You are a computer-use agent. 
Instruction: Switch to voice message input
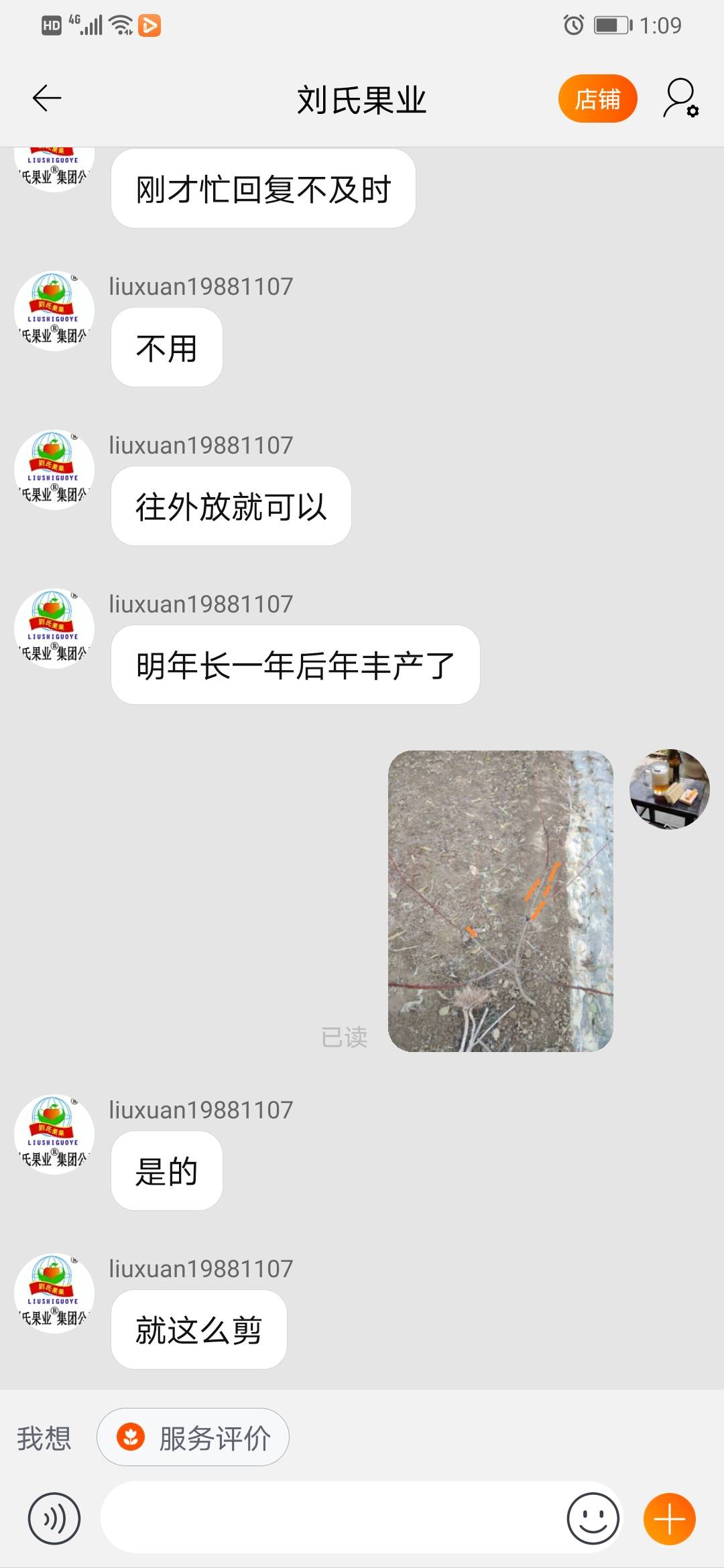click(54, 1518)
